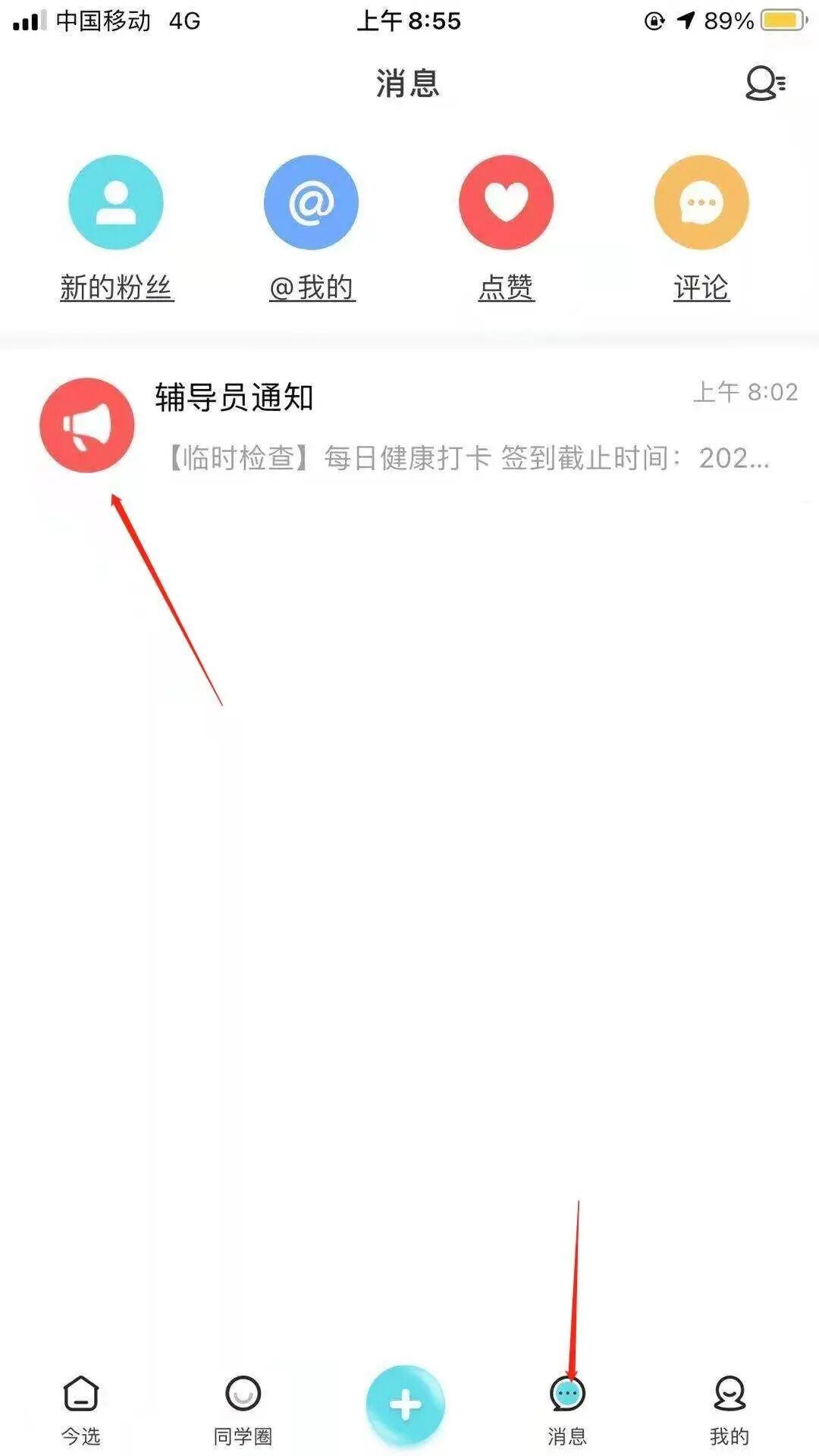Open the contacts list icon
The width and height of the screenshot is (819, 1456).
[764, 83]
